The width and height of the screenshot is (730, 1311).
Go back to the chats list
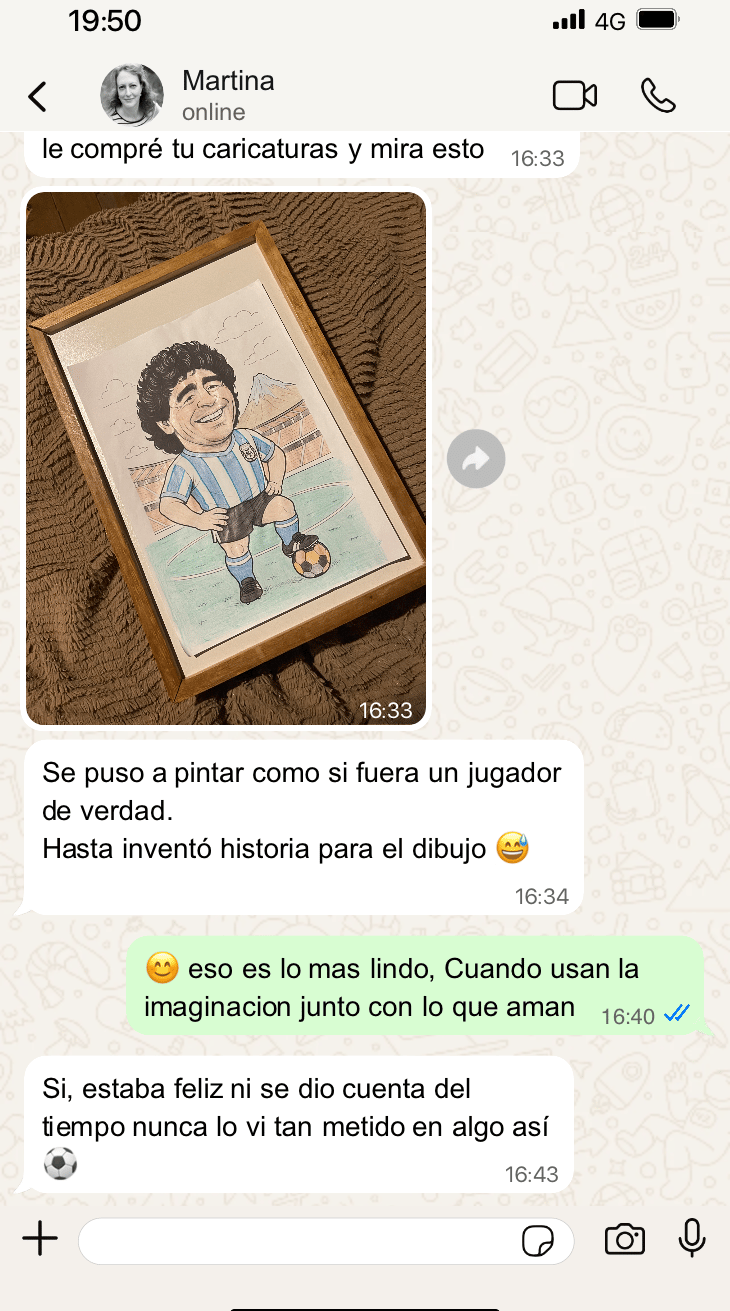[x=37, y=96]
